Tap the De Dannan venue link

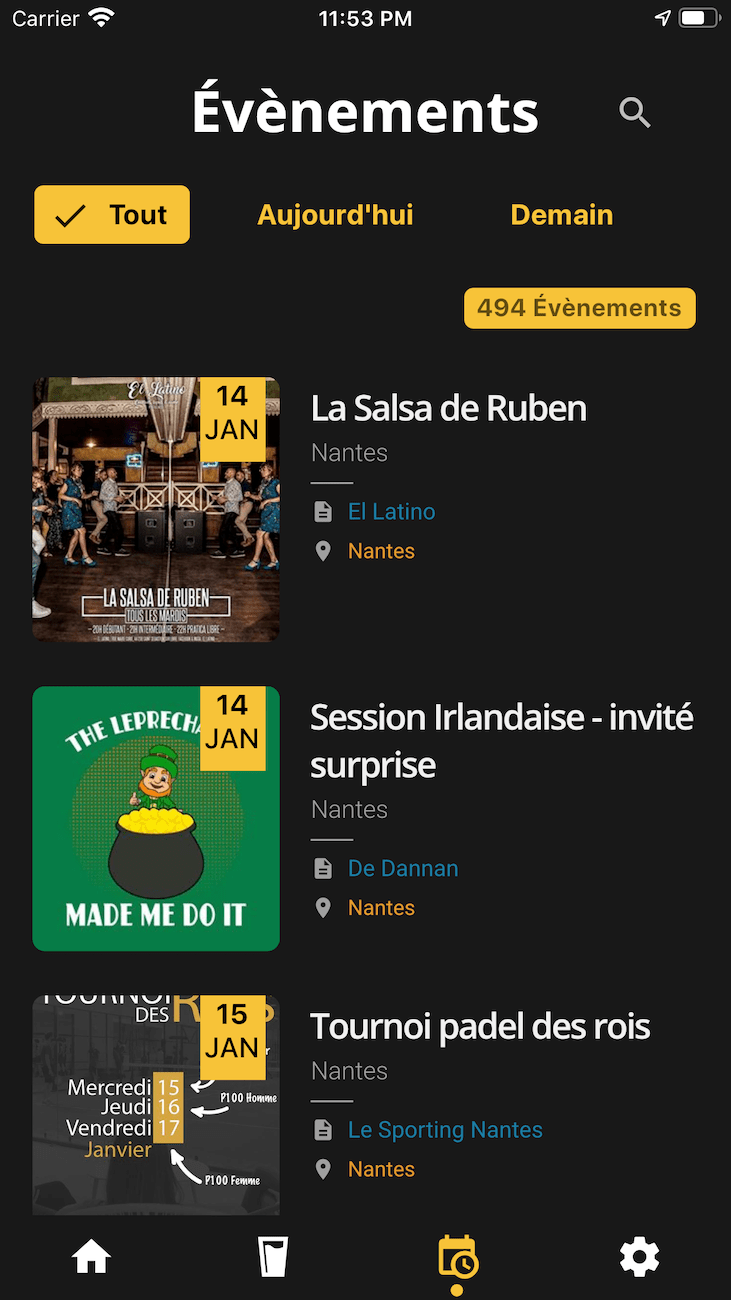(402, 869)
